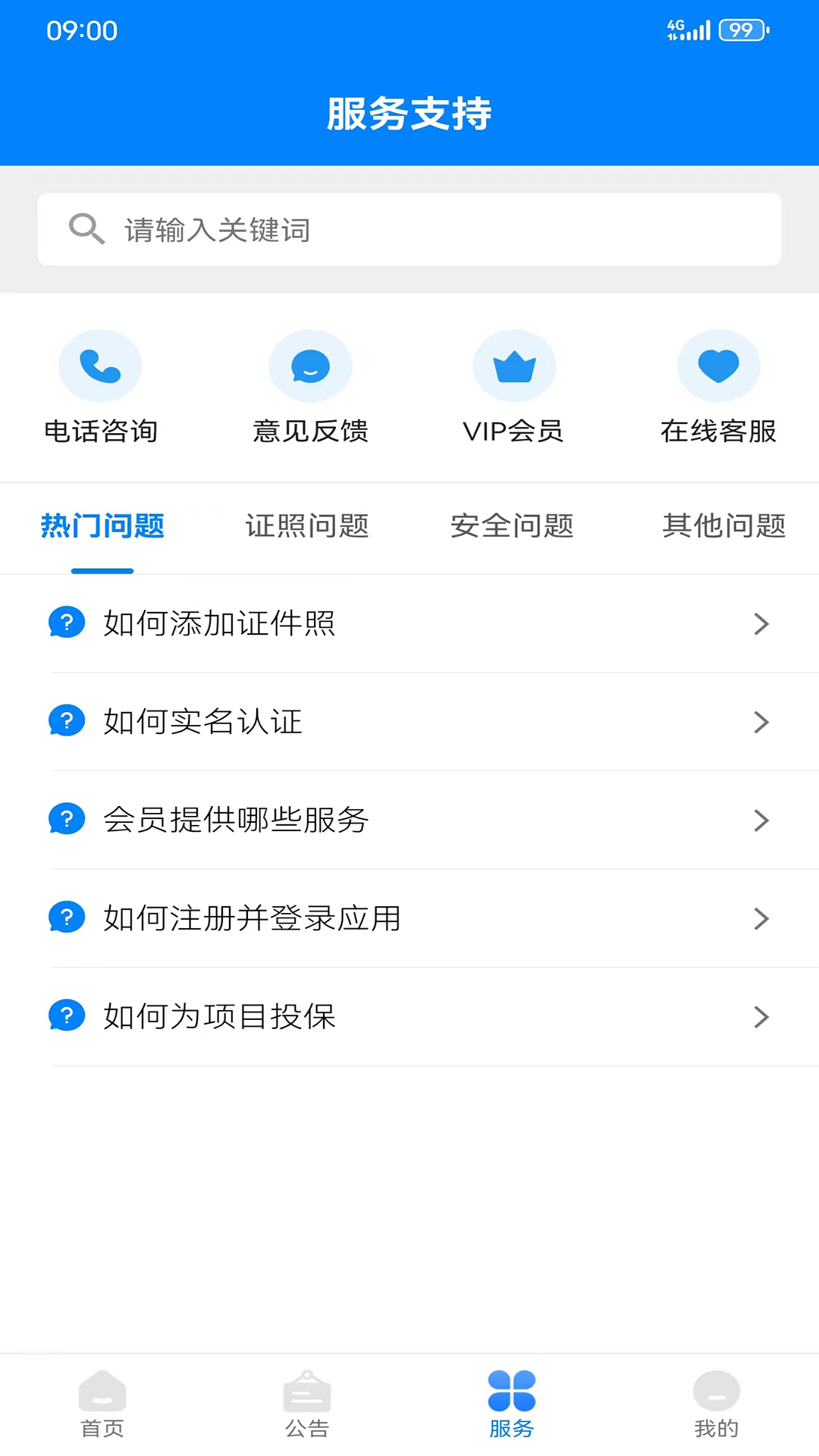Expand 如何实名认证 question
Viewport: 819px width, 1456px height.
click(x=409, y=722)
